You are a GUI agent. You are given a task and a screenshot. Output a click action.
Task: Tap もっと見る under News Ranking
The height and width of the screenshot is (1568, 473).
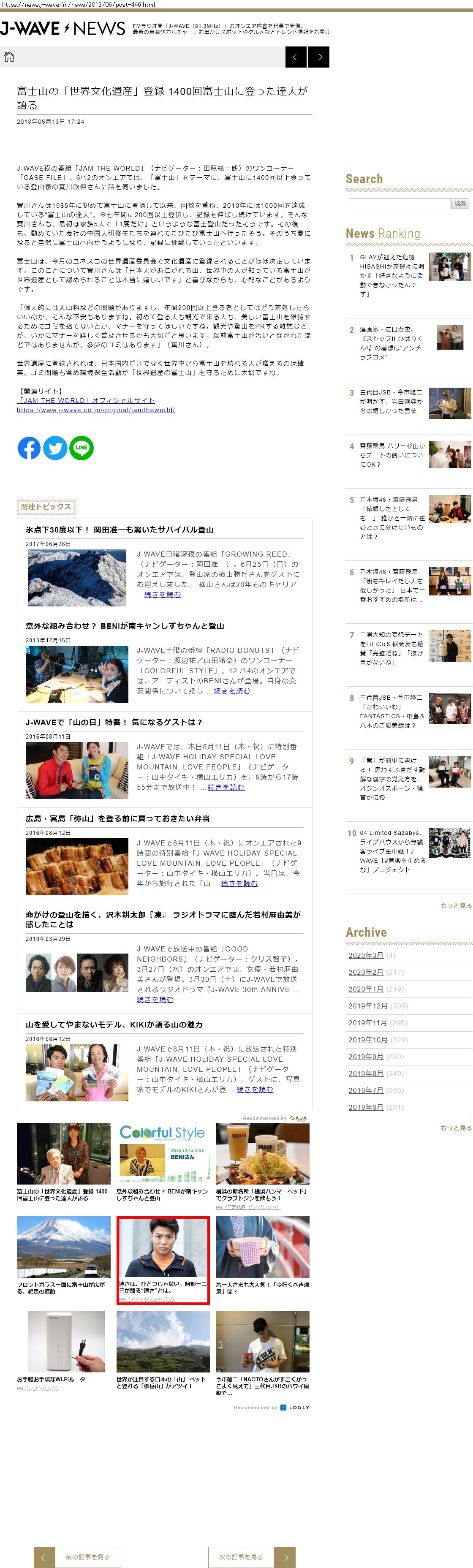(x=456, y=906)
